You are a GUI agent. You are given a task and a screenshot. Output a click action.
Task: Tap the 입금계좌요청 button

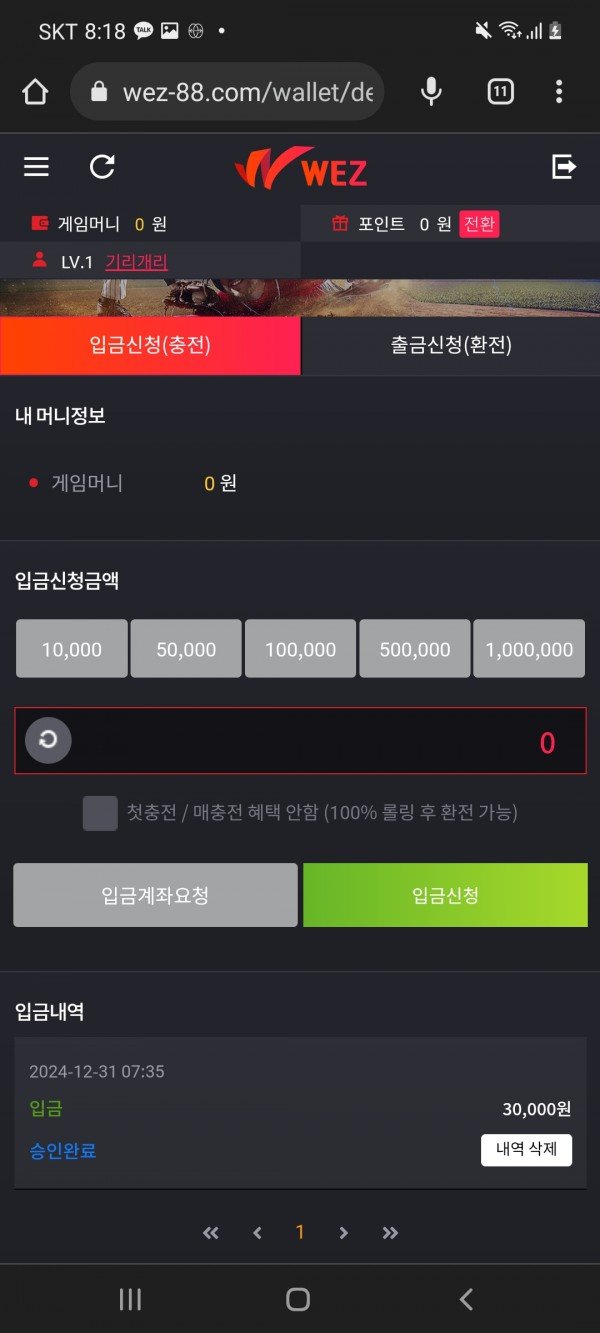click(x=155, y=895)
